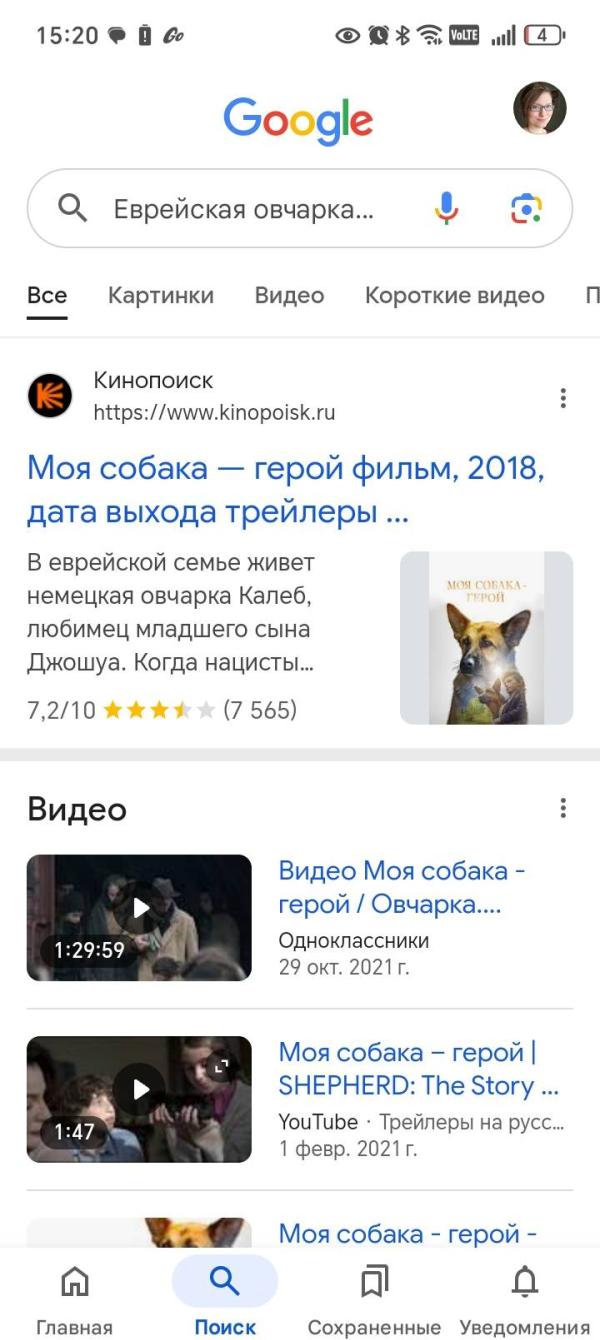Tap the search box with Еврейская овчарка
The width and height of the screenshot is (600, 1340).
click(x=243, y=209)
